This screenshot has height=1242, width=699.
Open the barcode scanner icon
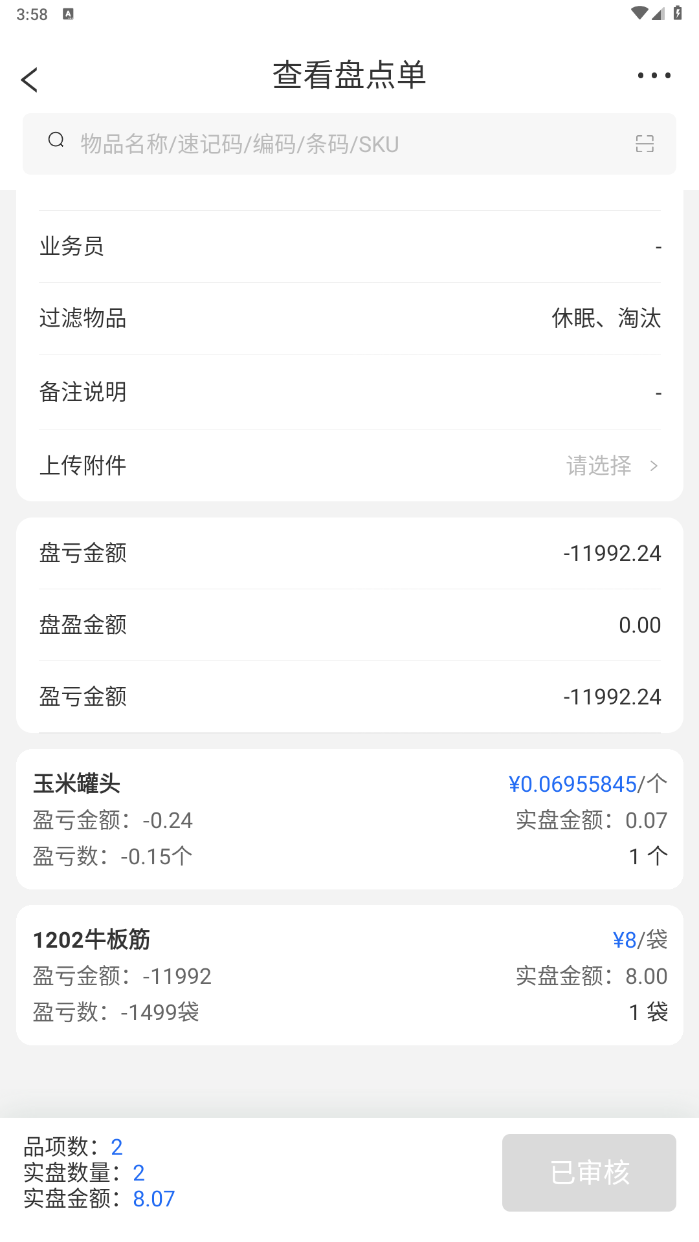click(x=645, y=144)
